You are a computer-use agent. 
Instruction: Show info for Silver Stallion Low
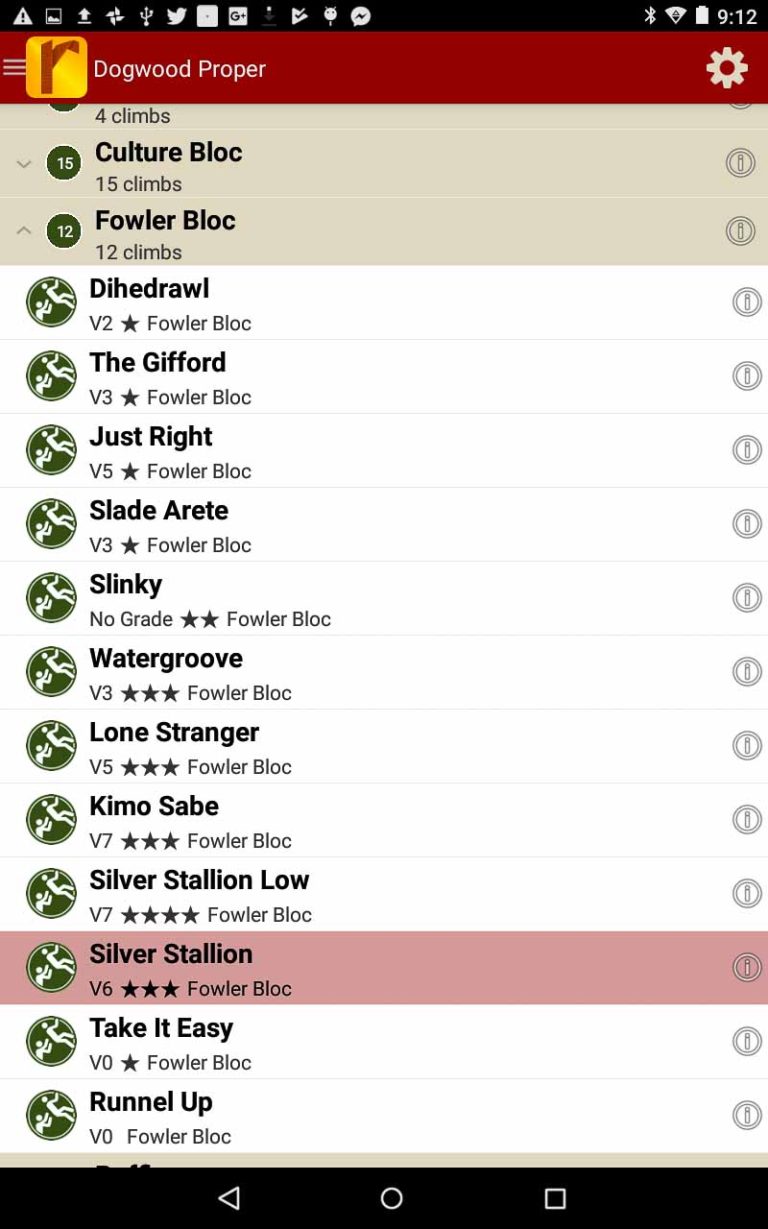[x=746, y=893]
